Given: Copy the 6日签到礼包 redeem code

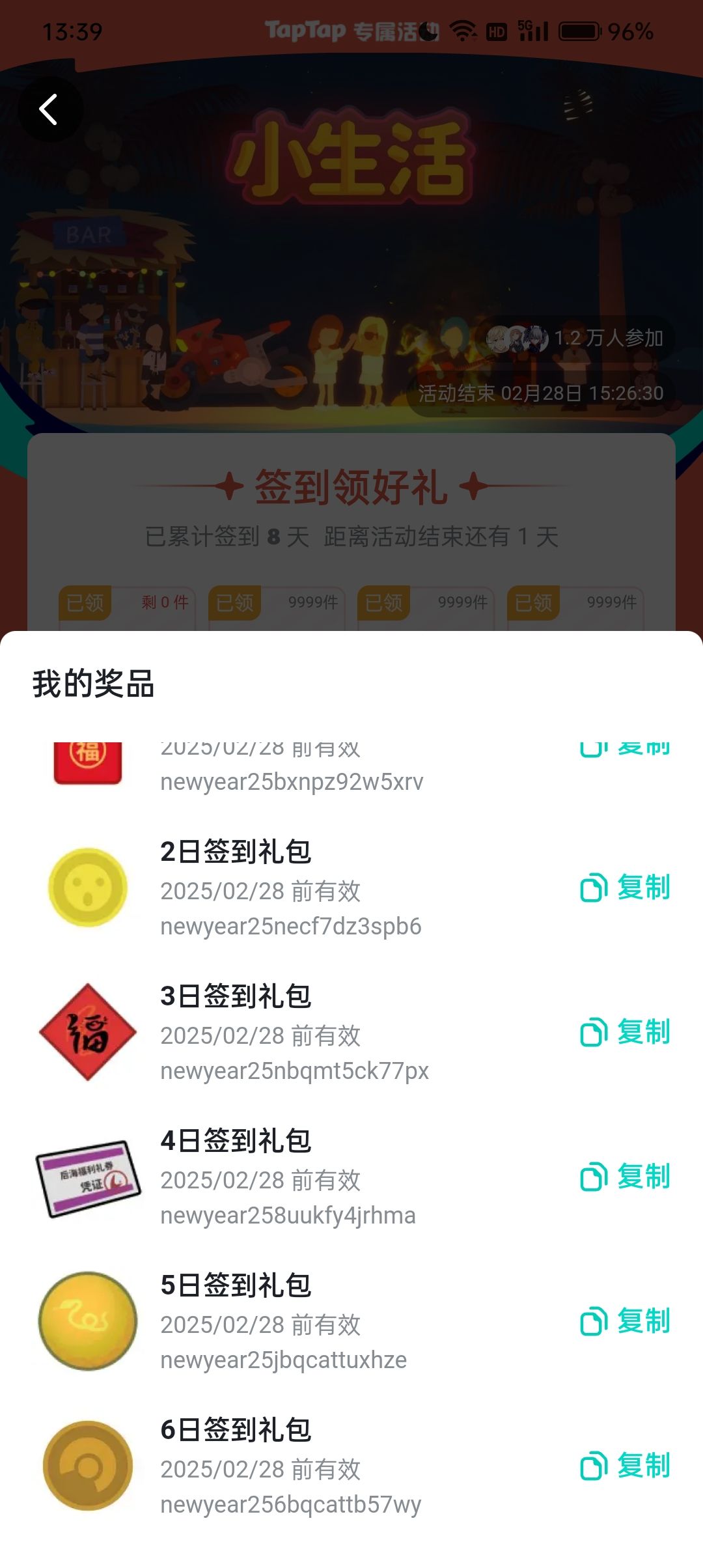Looking at the screenshot, I should tap(625, 1466).
